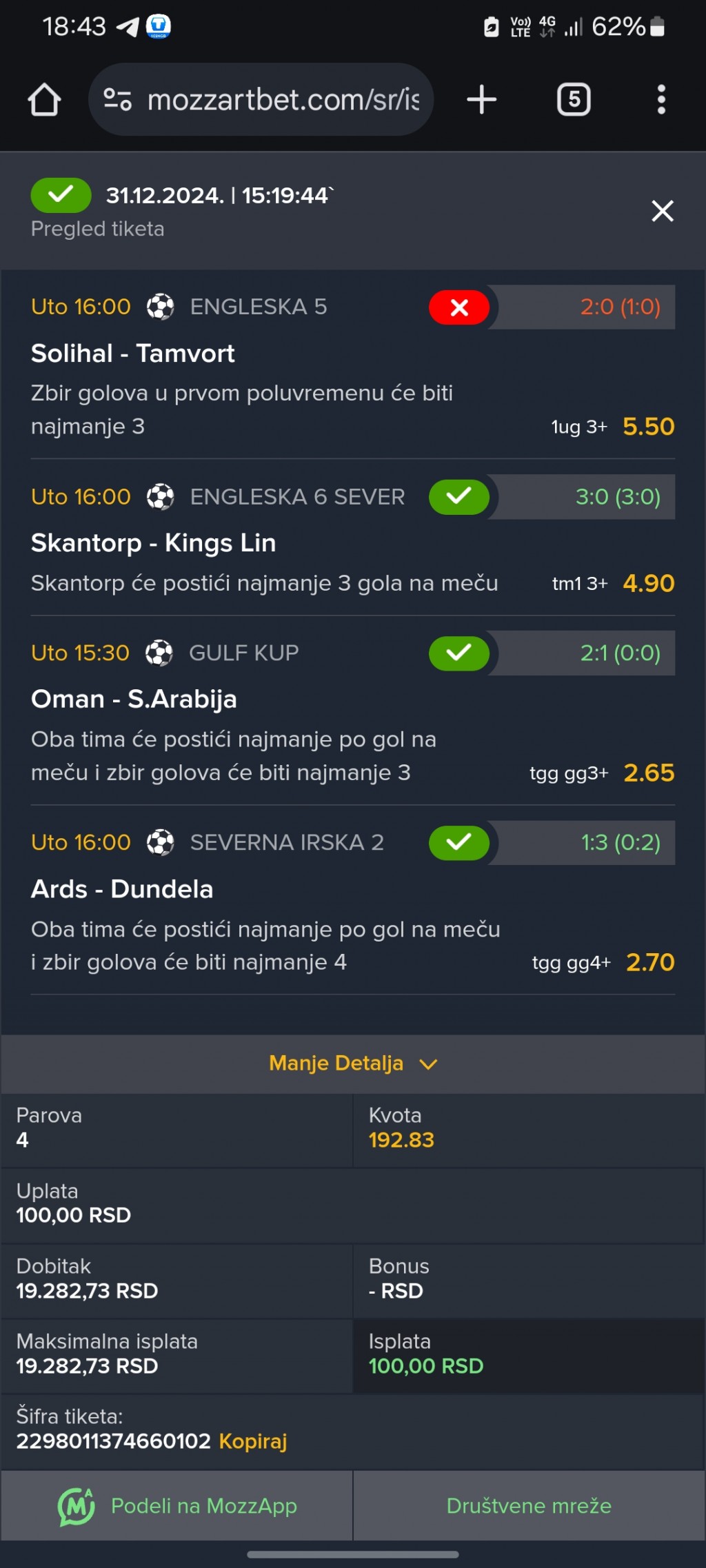Share to Društvene mreže
The height and width of the screenshot is (1568, 706).
tap(529, 1506)
